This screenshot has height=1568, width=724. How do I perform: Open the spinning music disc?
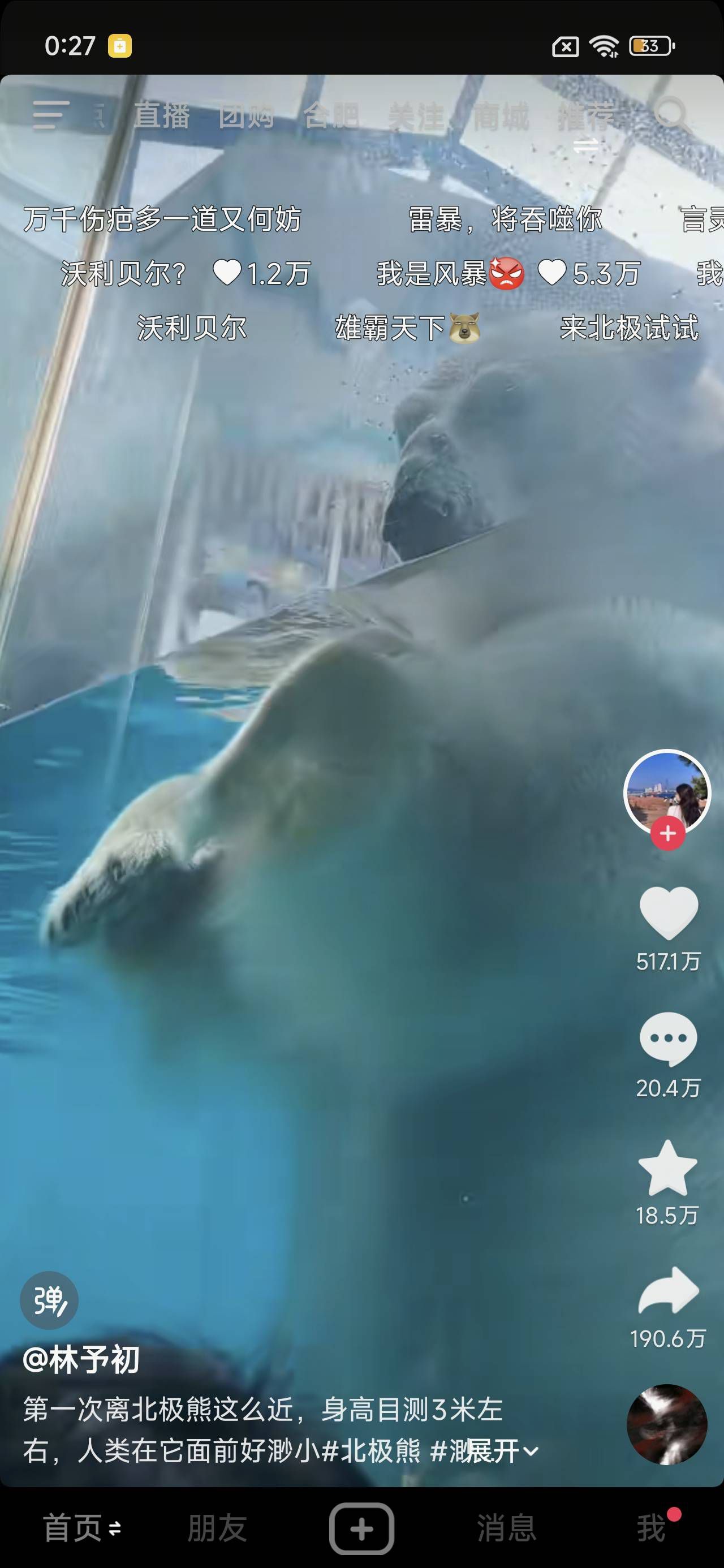(667, 1424)
